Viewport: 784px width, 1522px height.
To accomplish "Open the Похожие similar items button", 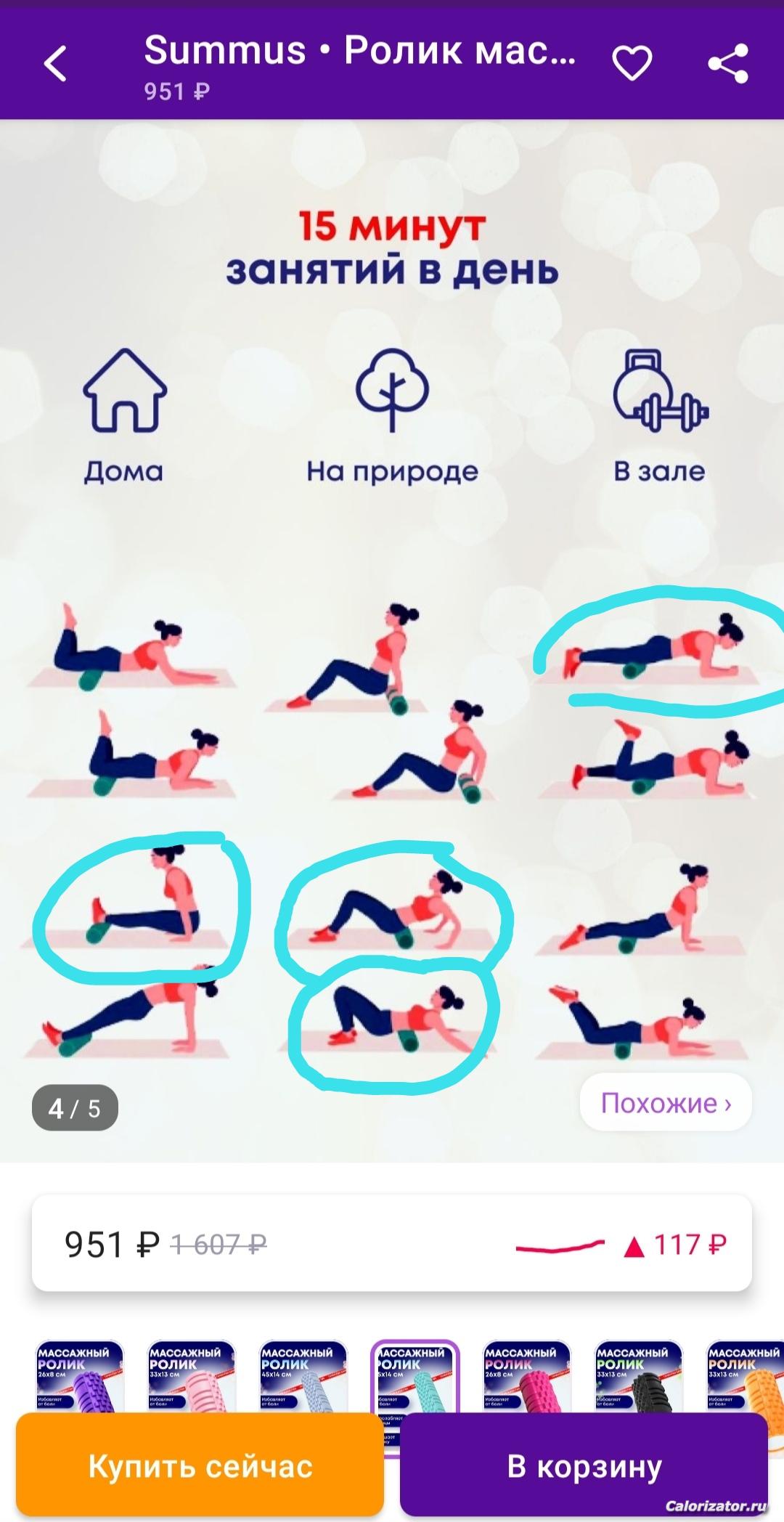I will click(x=666, y=1102).
